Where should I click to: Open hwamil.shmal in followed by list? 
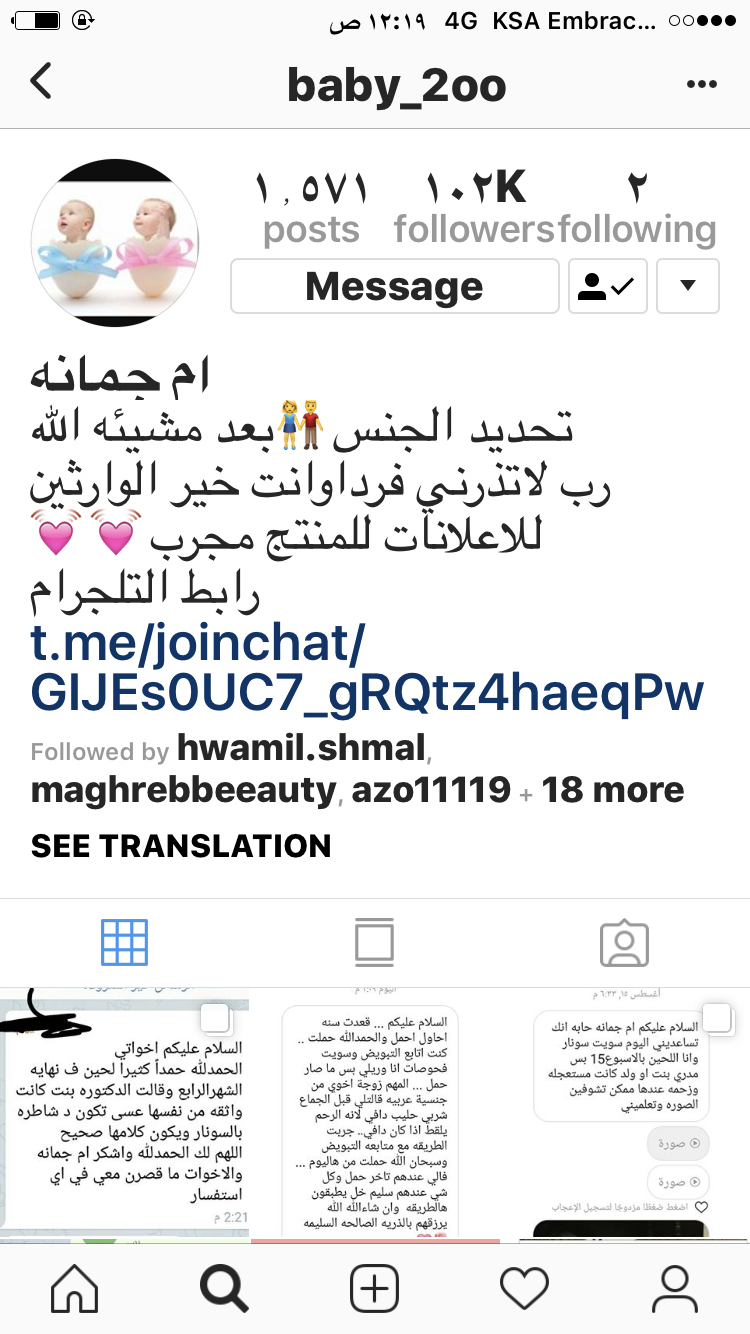pos(301,747)
